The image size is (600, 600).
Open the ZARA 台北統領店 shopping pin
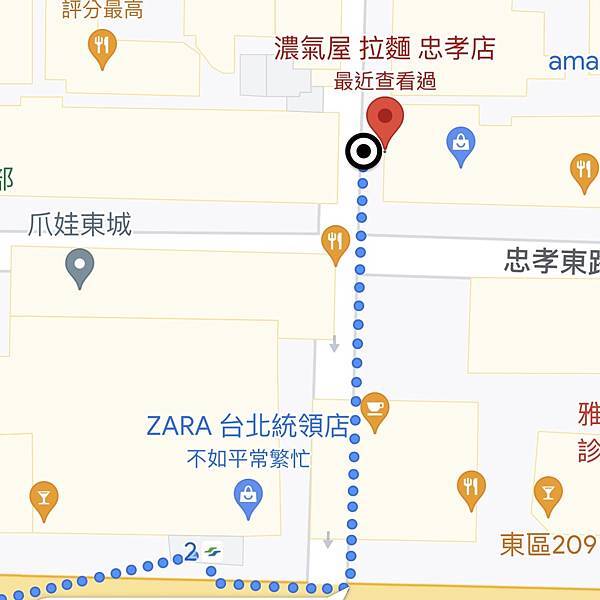248,494
